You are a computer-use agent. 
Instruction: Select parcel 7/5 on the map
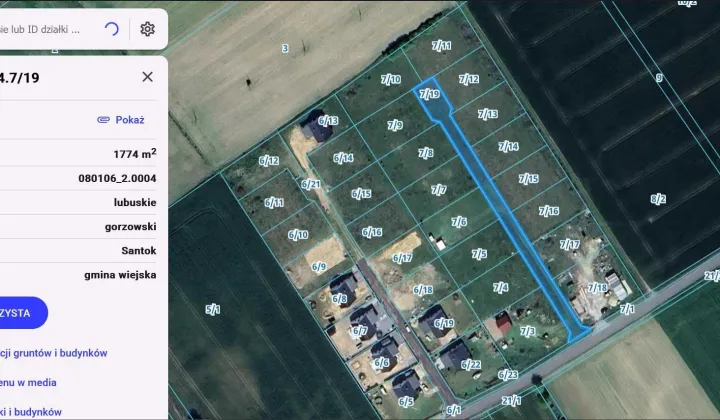479,255
